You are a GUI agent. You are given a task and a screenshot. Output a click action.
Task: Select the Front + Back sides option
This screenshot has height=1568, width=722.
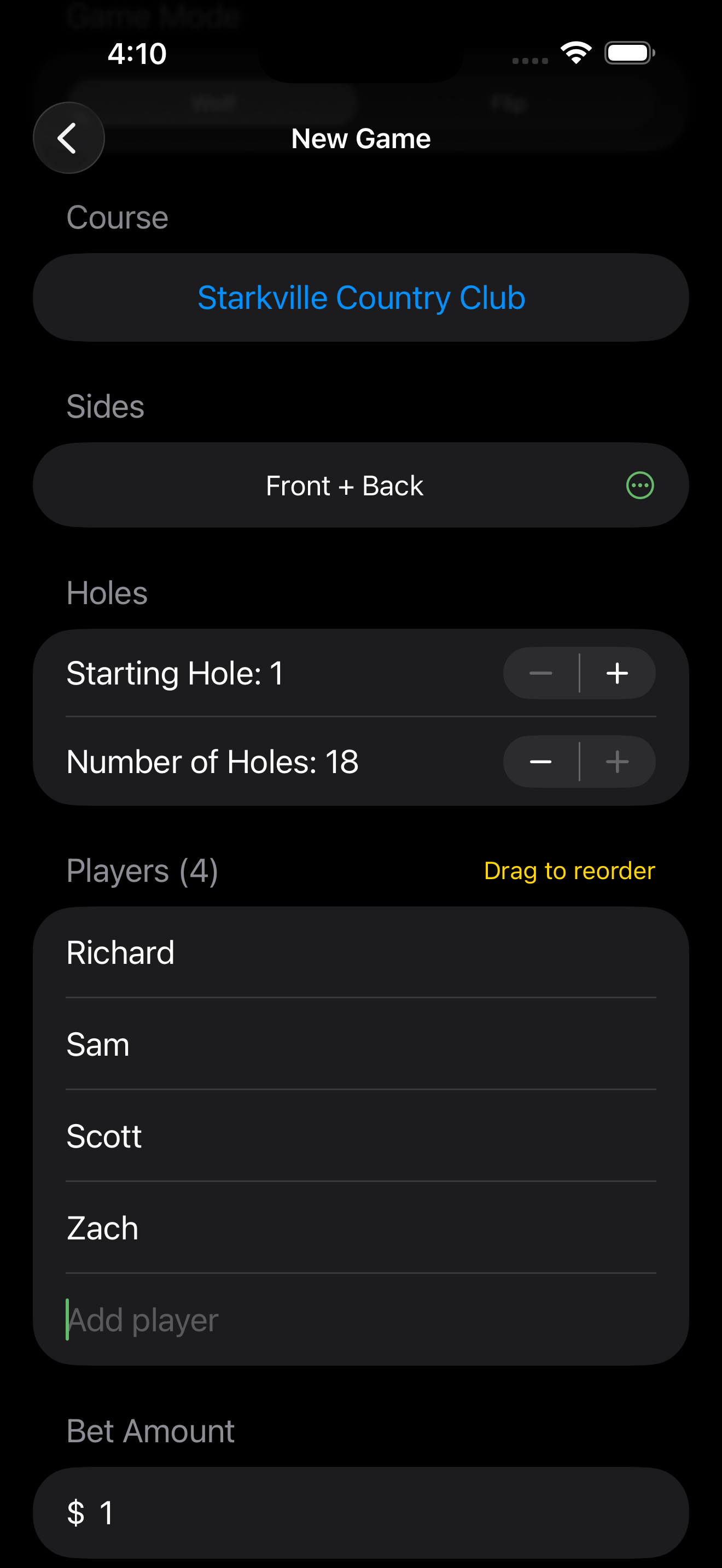344,485
